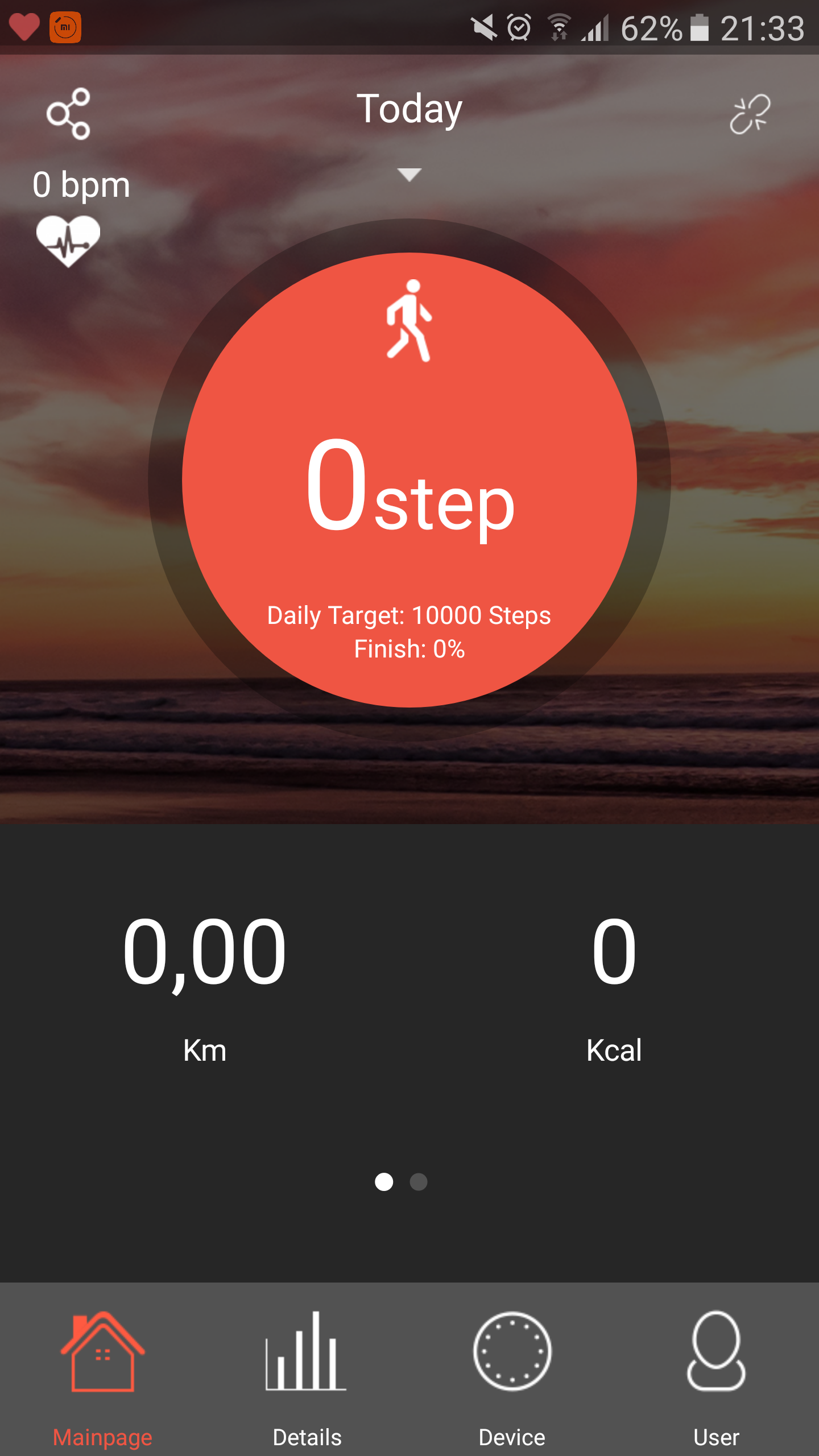Viewport: 819px width, 1456px height.
Task: Share today's activity stats
Action: point(68,114)
